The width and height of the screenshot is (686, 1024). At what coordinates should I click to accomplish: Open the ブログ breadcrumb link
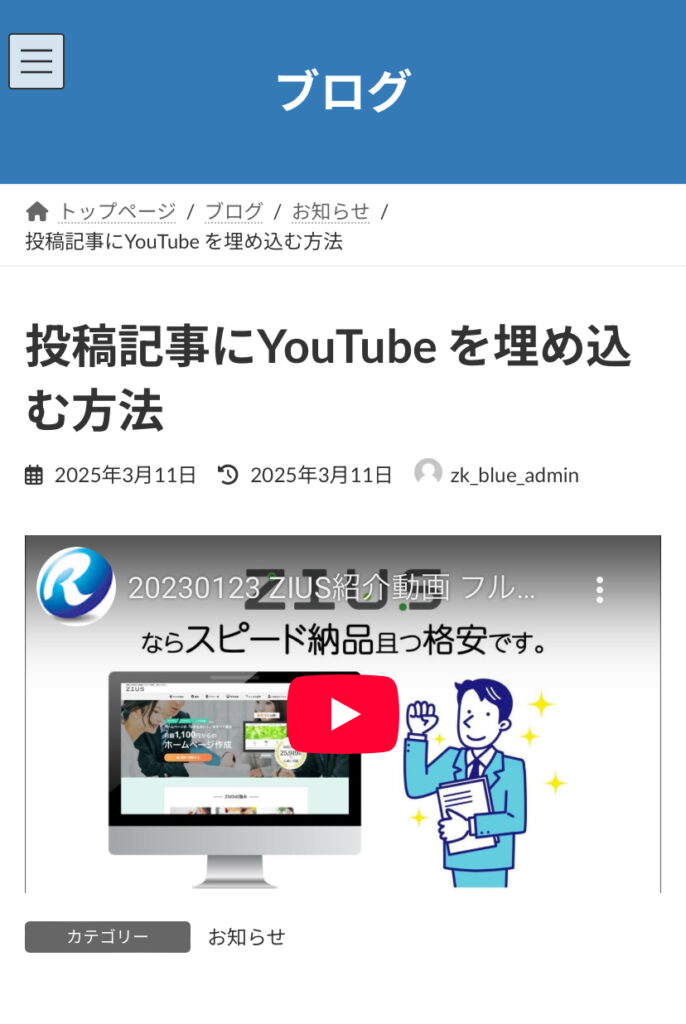tap(234, 211)
